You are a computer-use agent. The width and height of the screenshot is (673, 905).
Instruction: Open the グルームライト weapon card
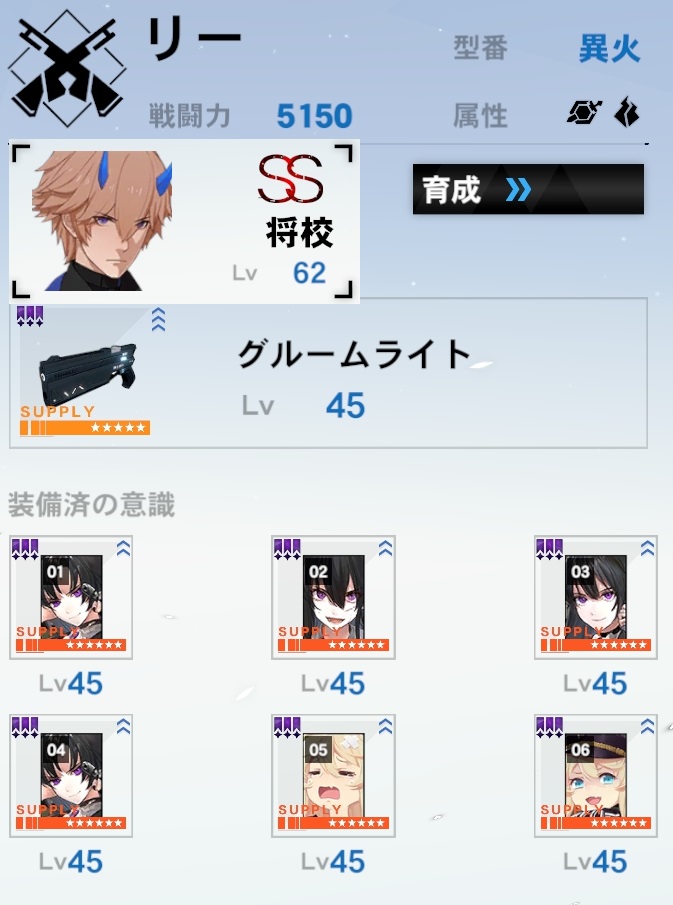tap(330, 374)
